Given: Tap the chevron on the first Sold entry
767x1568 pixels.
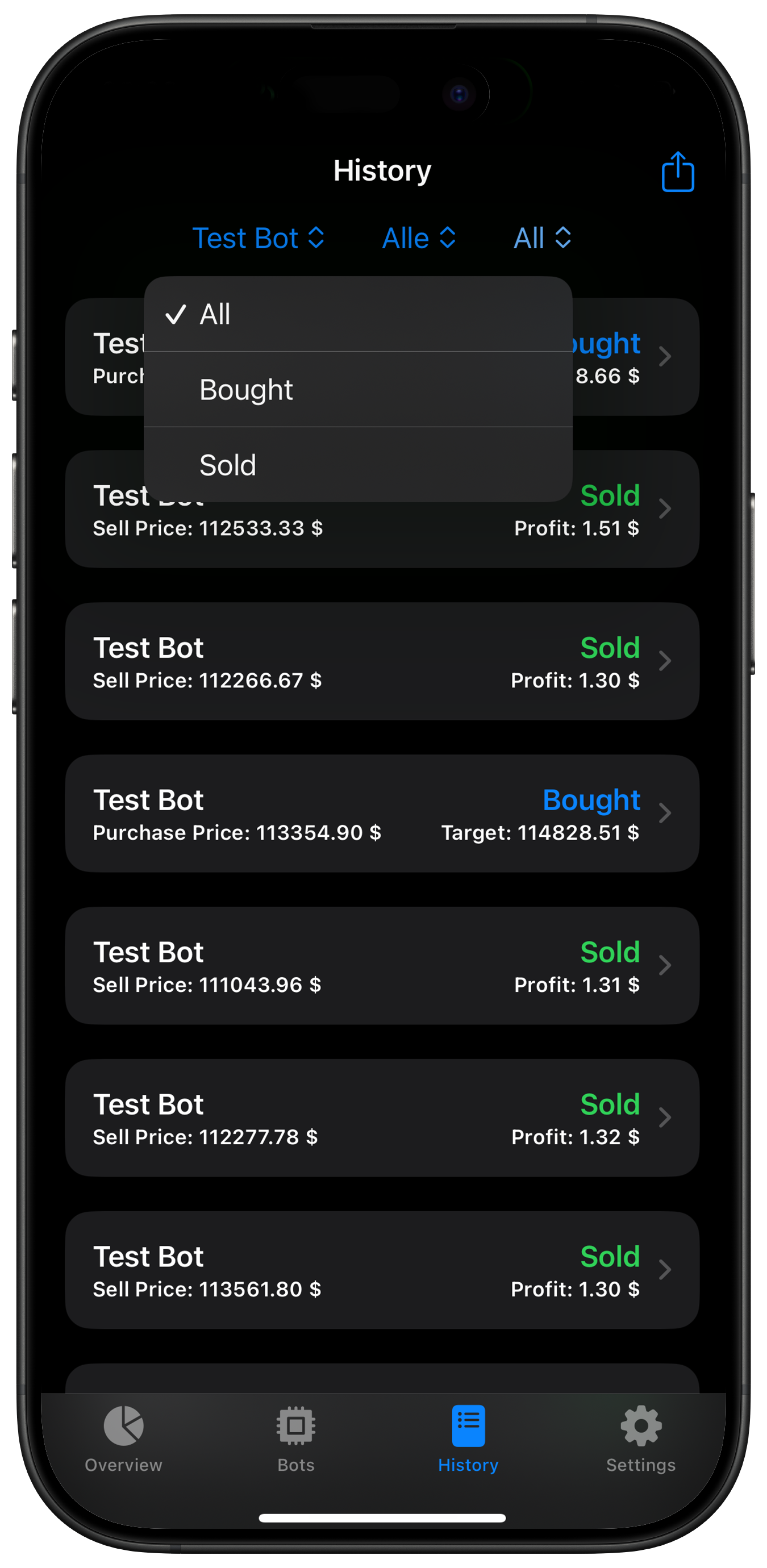Looking at the screenshot, I should coord(665,510).
